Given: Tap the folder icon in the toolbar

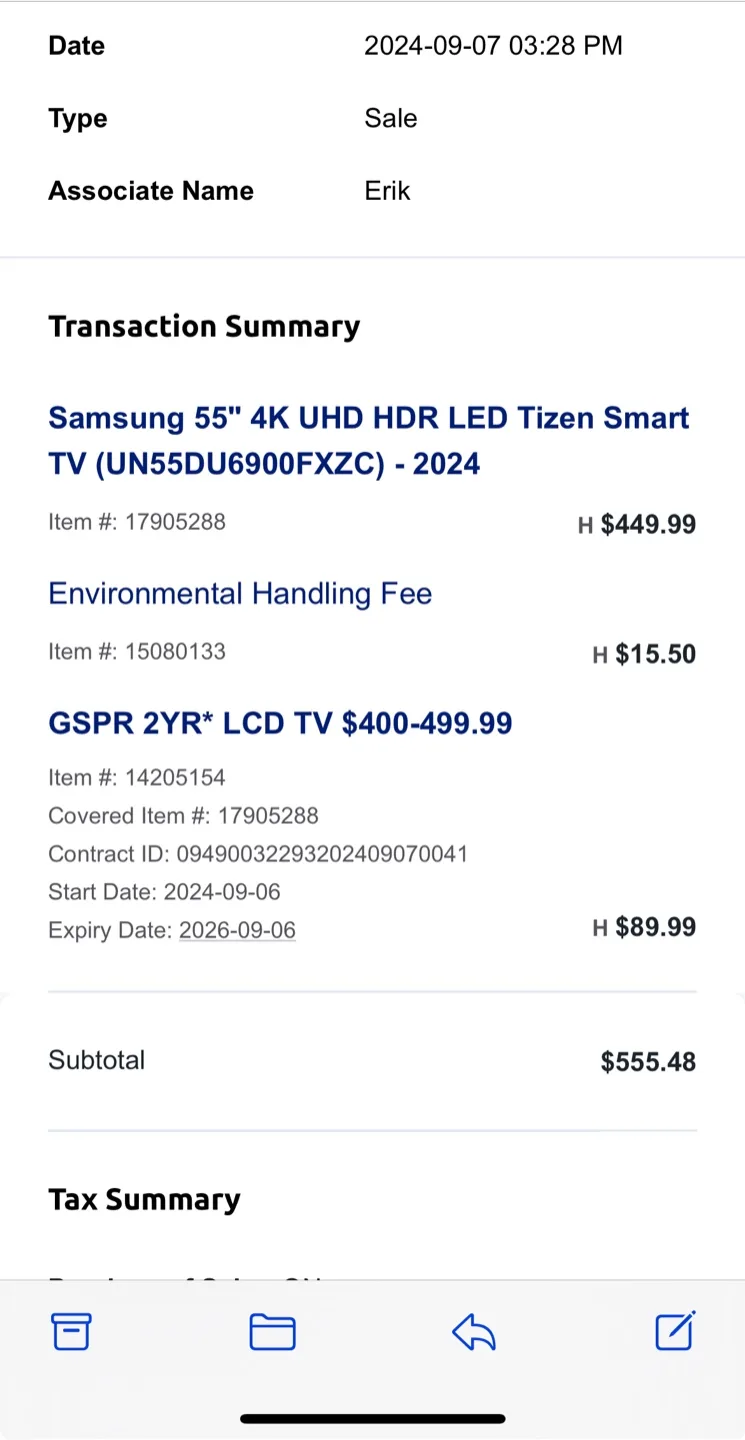Looking at the screenshot, I should coord(272,1331).
